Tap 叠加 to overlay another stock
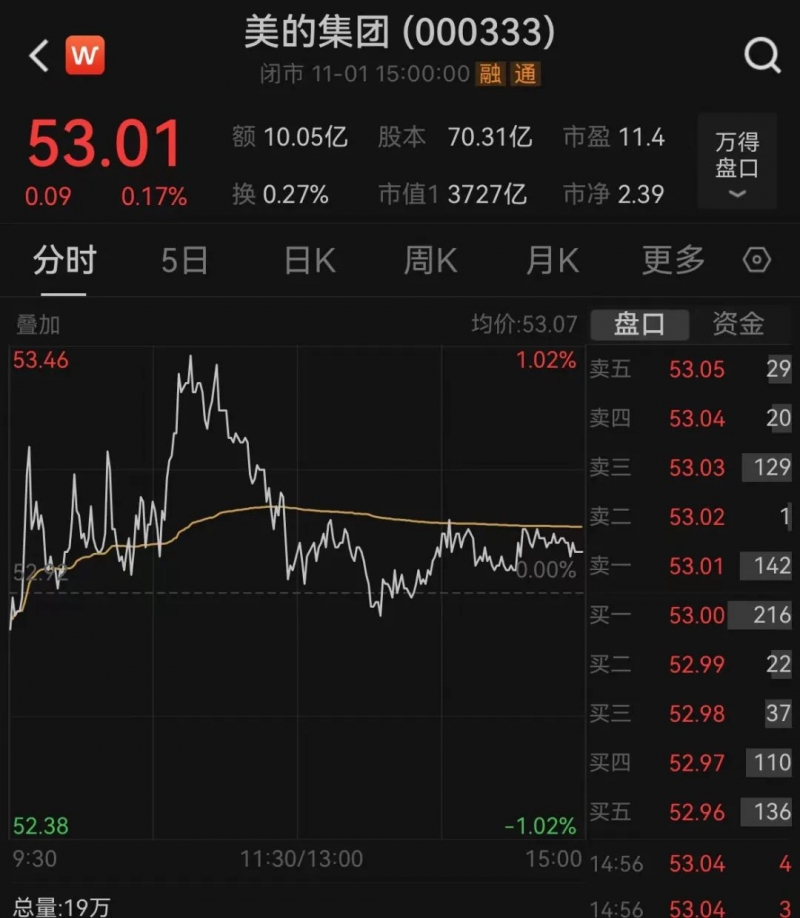This screenshot has width=800, height=918. [38, 324]
